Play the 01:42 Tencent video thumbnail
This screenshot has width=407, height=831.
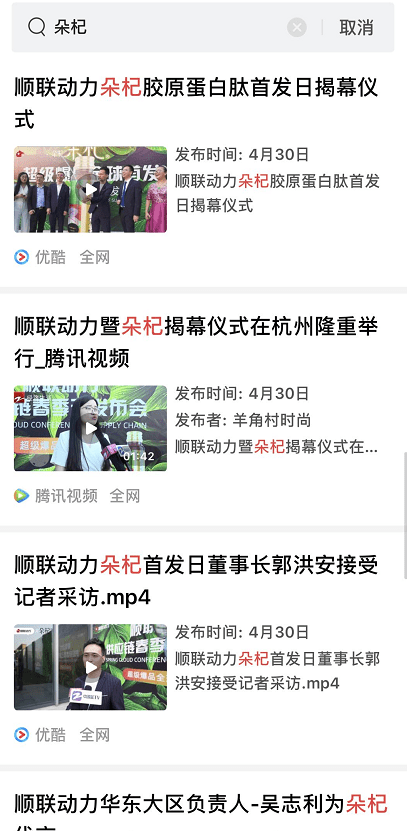click(x=91, y=428)
